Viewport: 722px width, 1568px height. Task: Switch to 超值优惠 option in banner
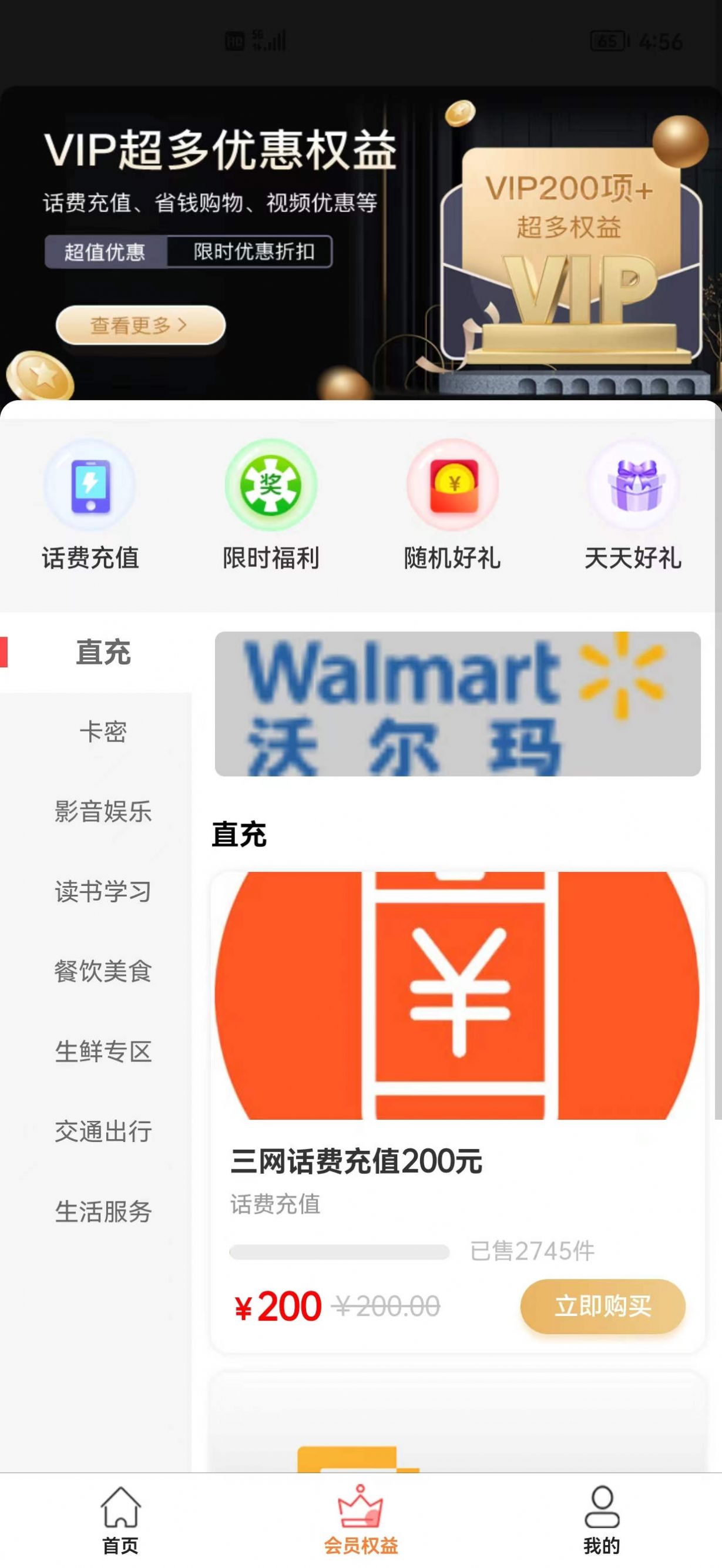105,250
